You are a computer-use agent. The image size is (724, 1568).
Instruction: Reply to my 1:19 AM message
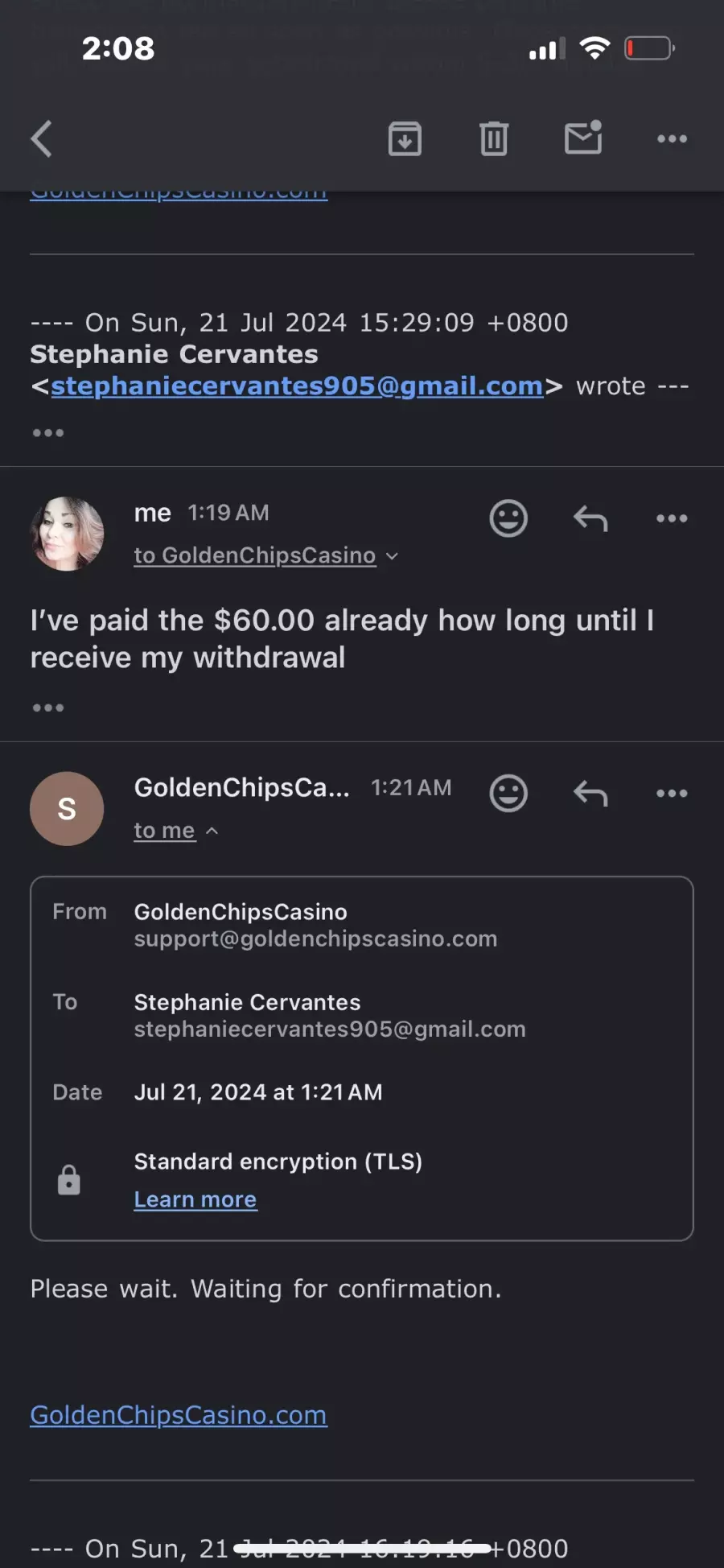tap(590, 518)
